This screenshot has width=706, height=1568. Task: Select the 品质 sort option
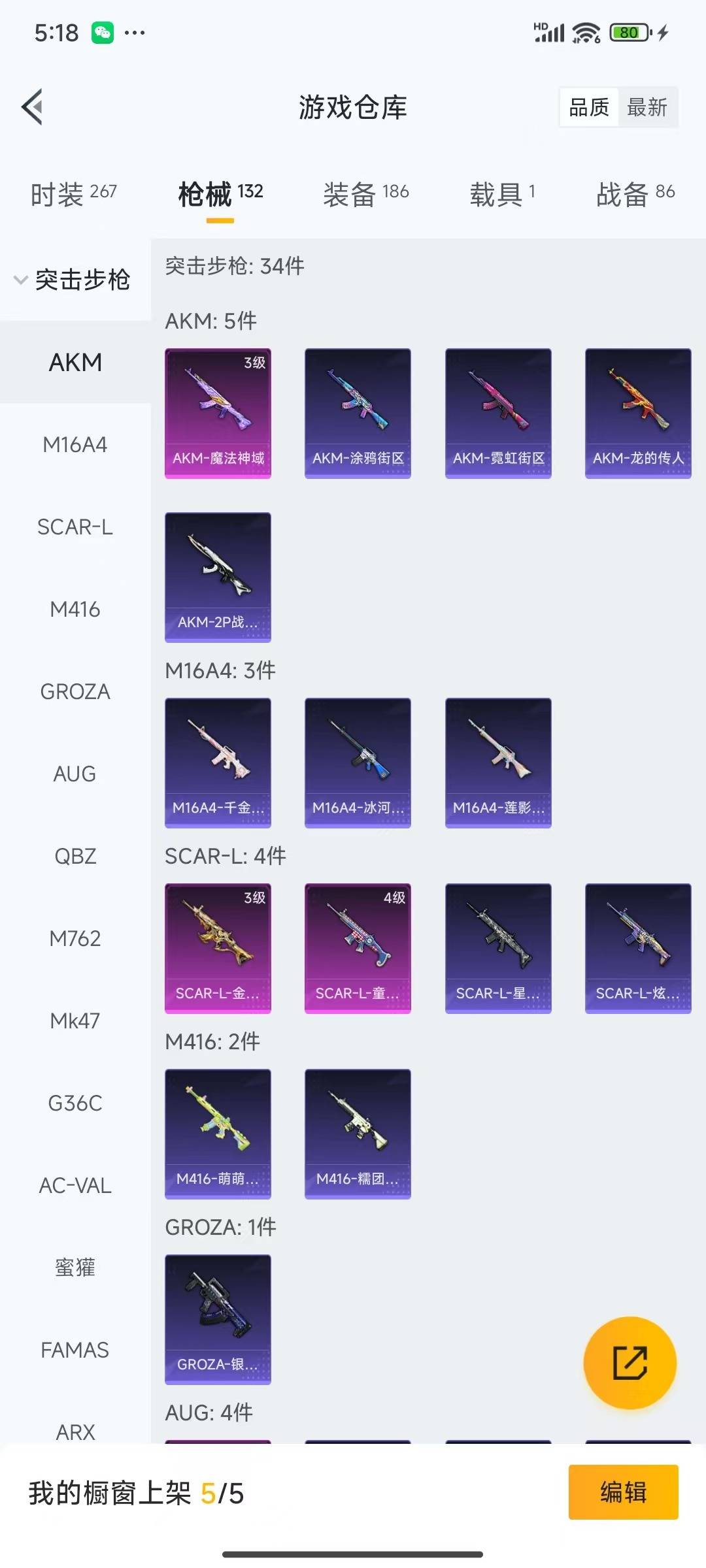pos(589,107)
